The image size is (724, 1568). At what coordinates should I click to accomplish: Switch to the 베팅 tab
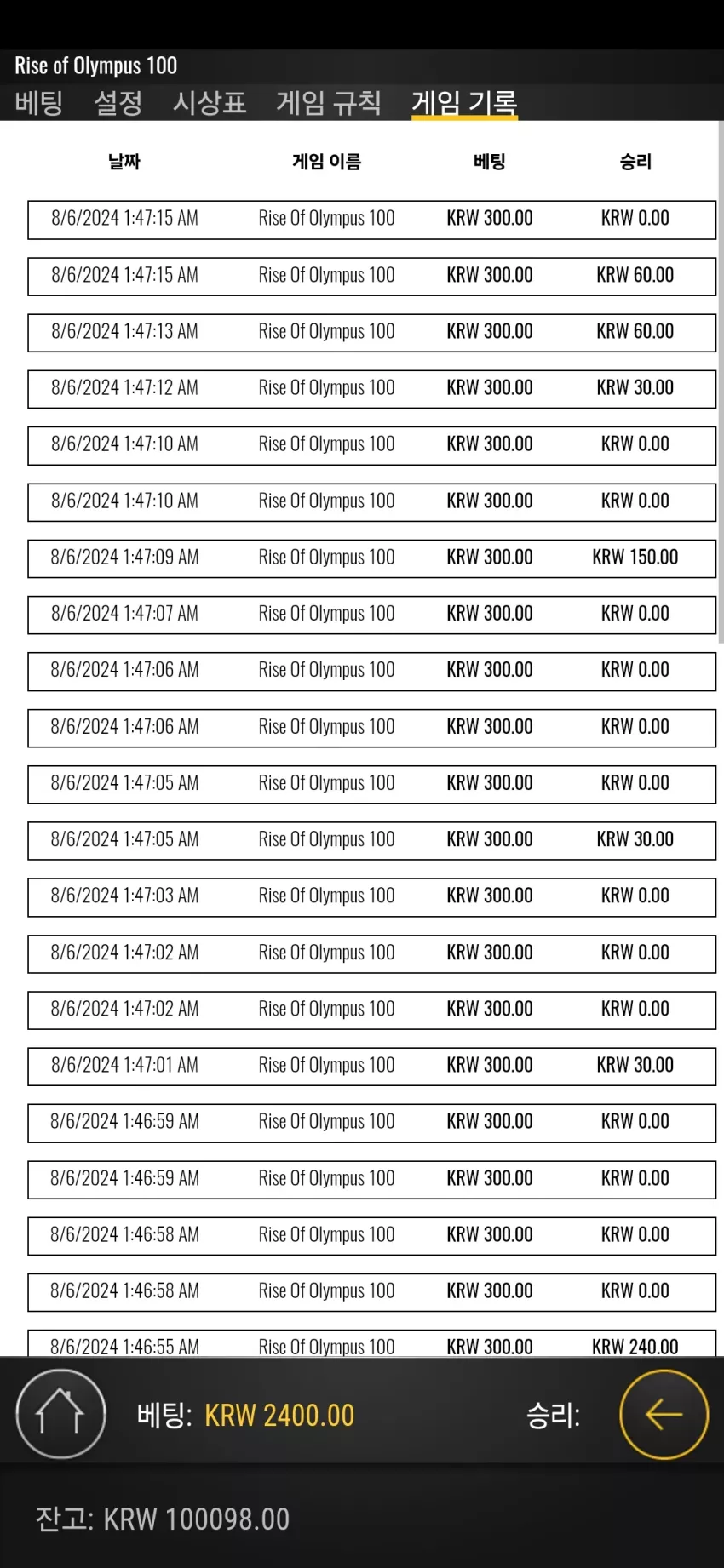pos(39,103)
